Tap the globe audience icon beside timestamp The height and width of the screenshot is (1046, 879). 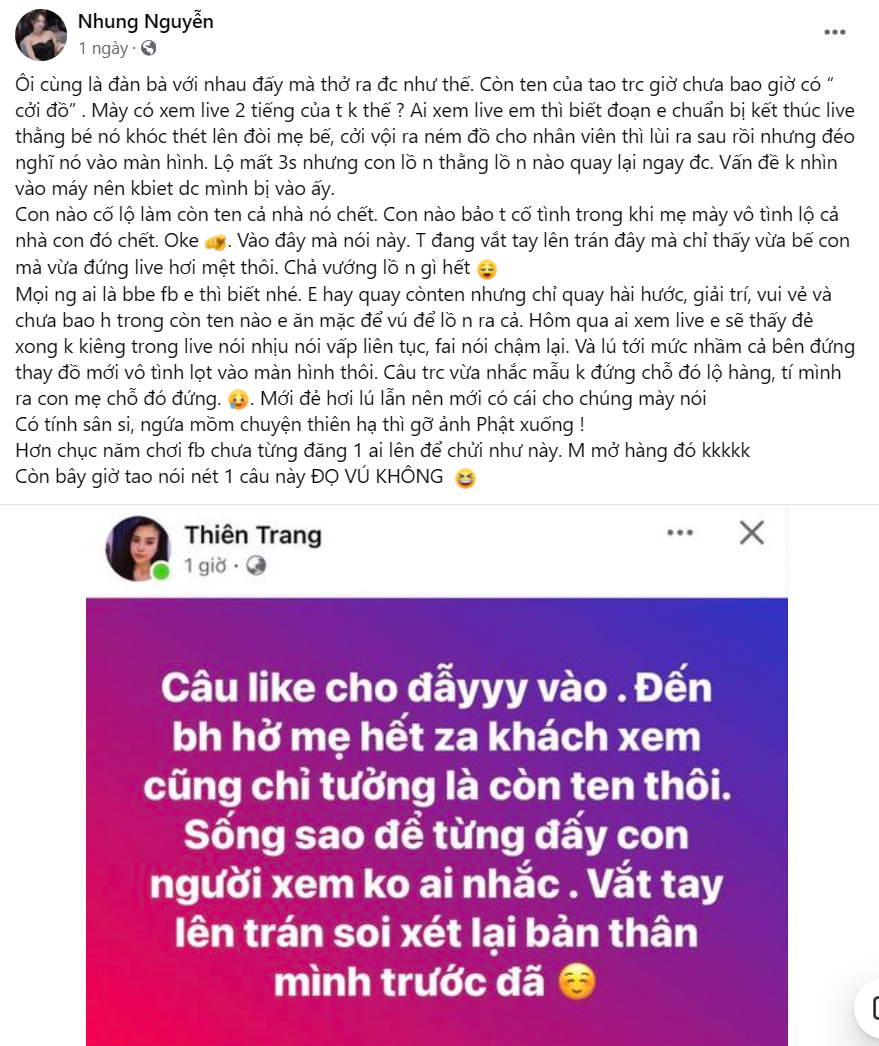pyautogui.click(x=149, y=48)
